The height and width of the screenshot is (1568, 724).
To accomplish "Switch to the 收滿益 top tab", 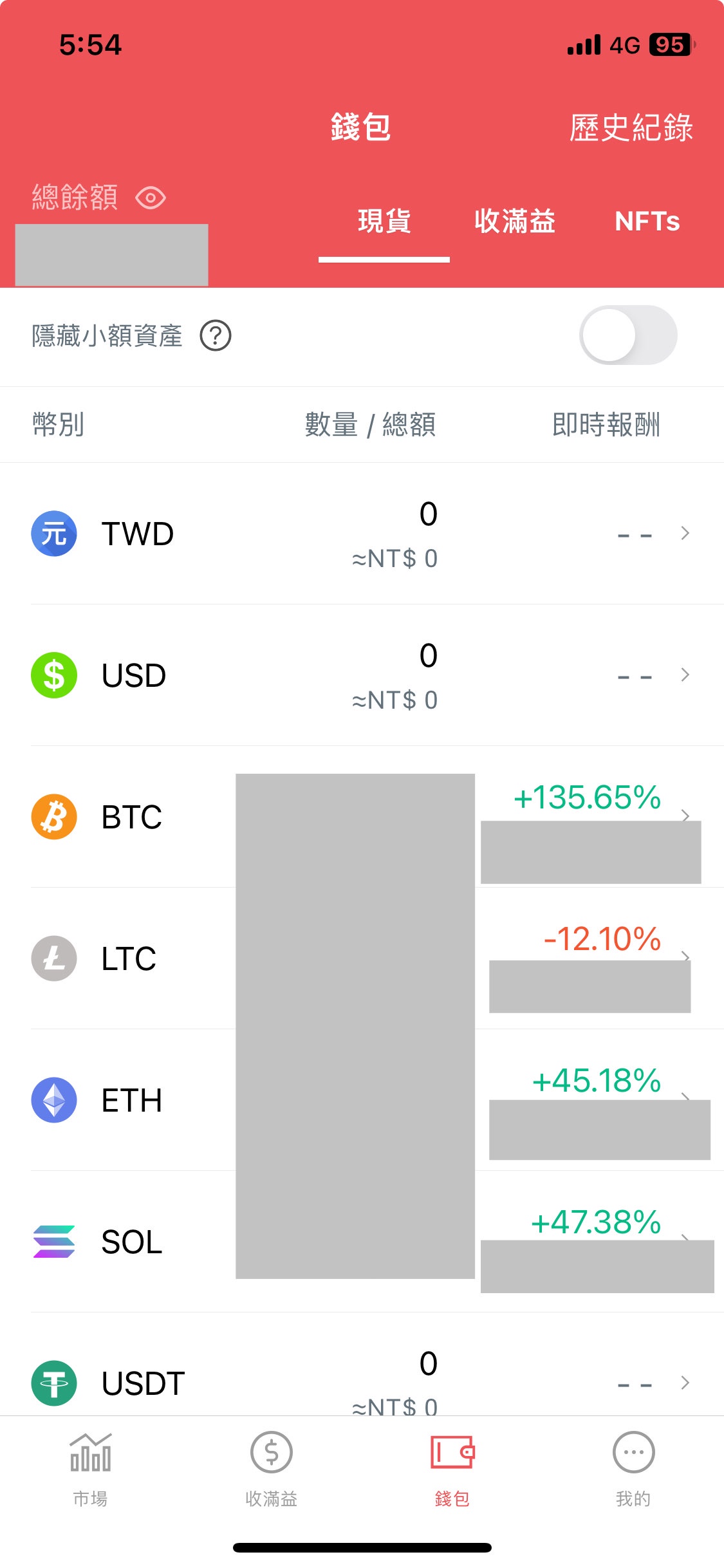I will 514,221.
